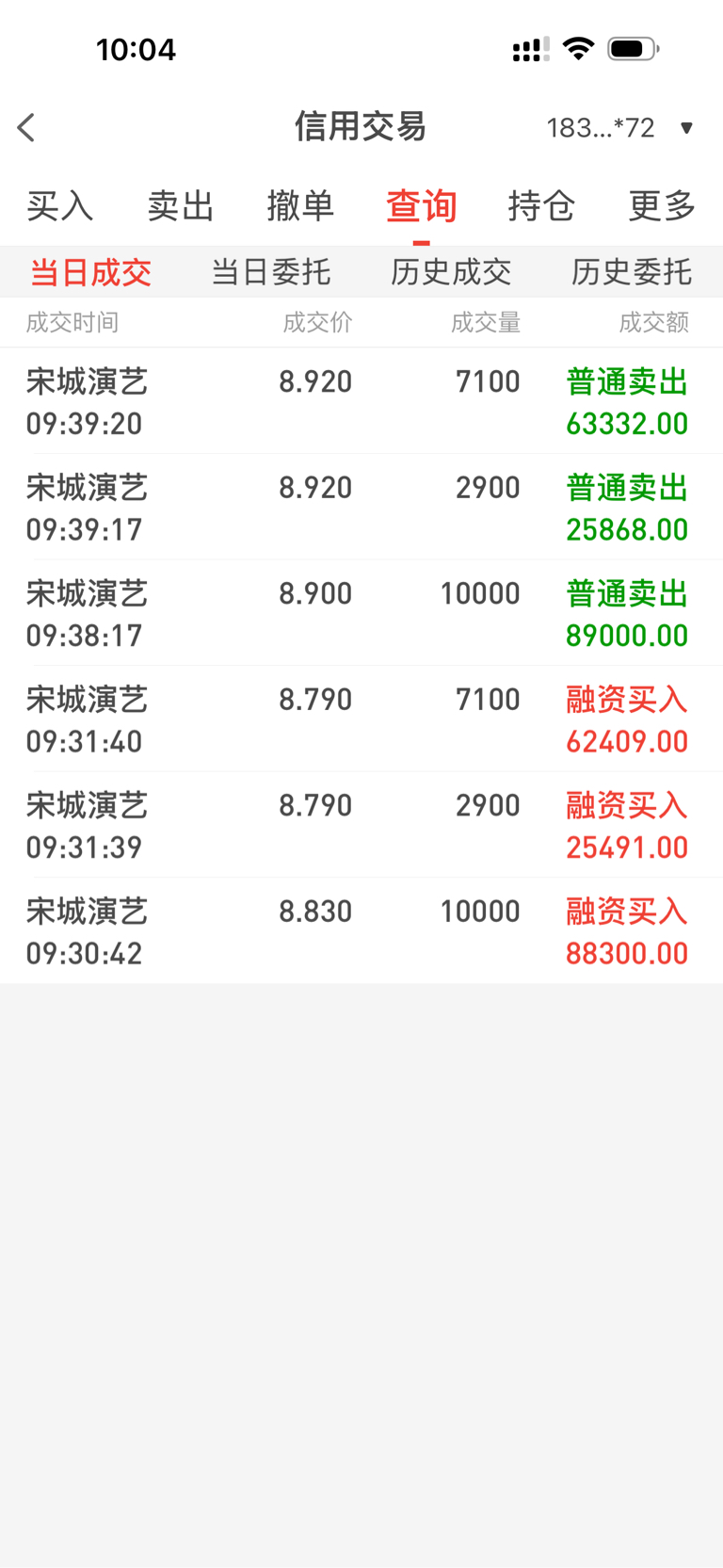Switch to the 卖出 tab
This screenshot has width=723, height=1568.
coord(181,205)
